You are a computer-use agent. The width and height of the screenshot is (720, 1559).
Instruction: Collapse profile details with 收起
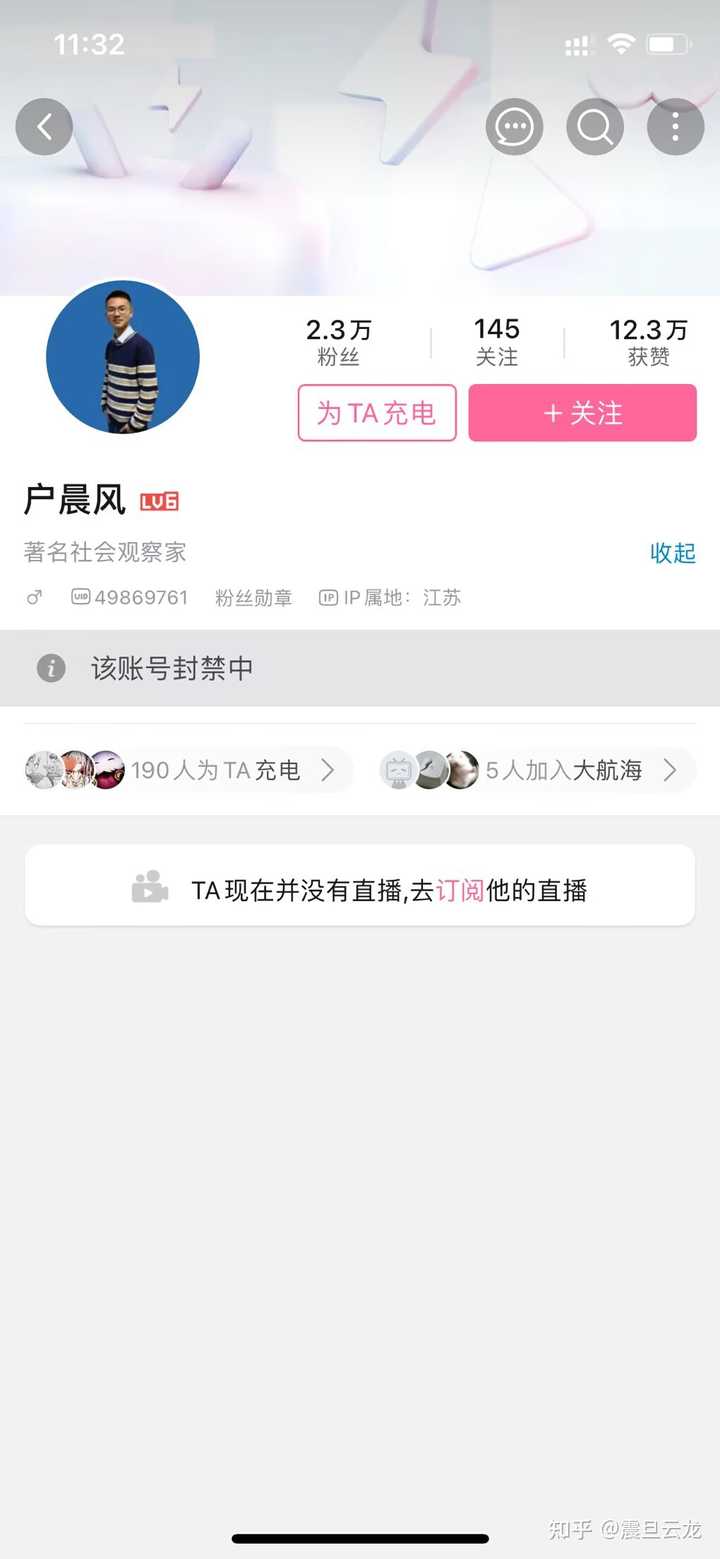673,553
